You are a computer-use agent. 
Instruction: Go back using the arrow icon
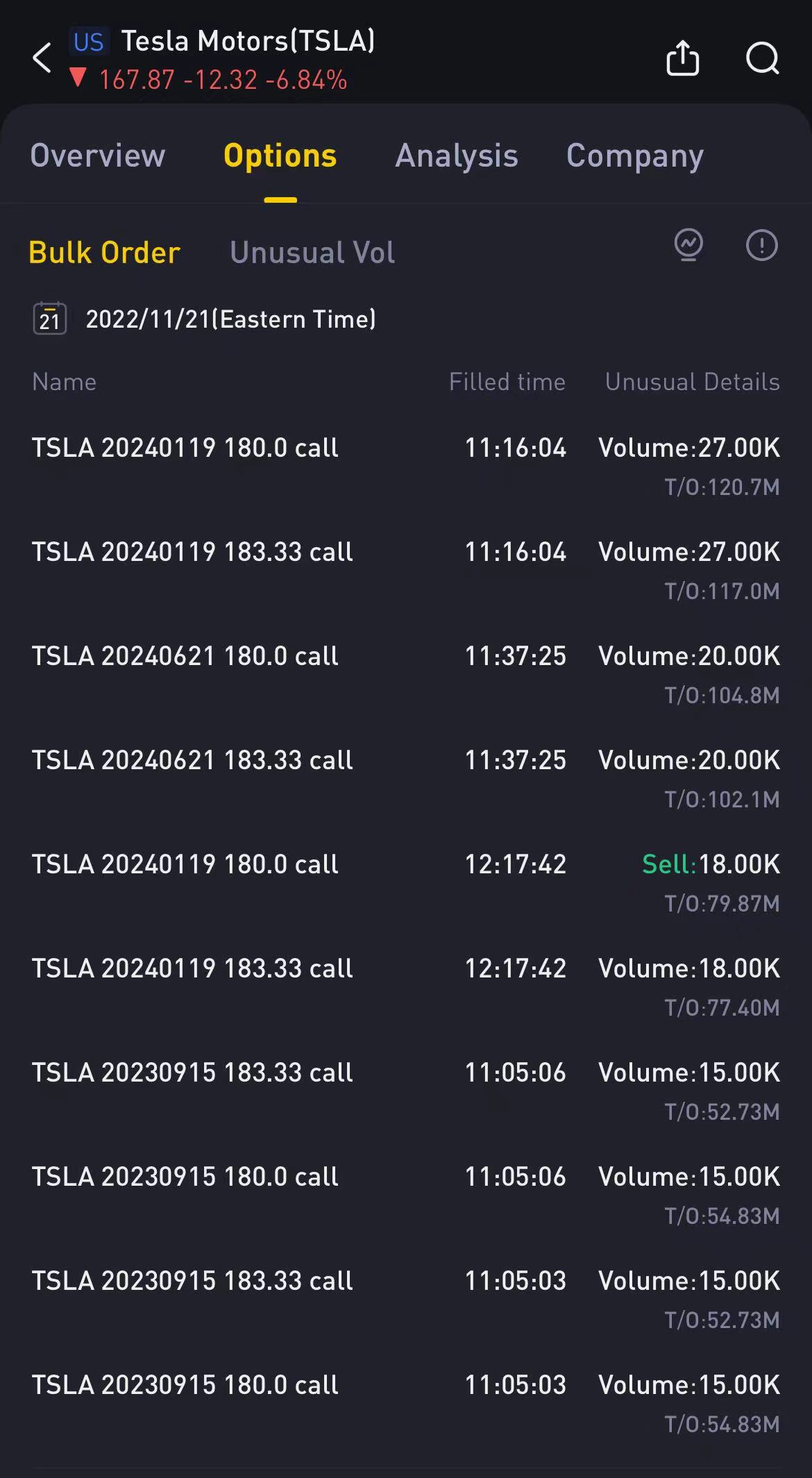tap(42, 58)
